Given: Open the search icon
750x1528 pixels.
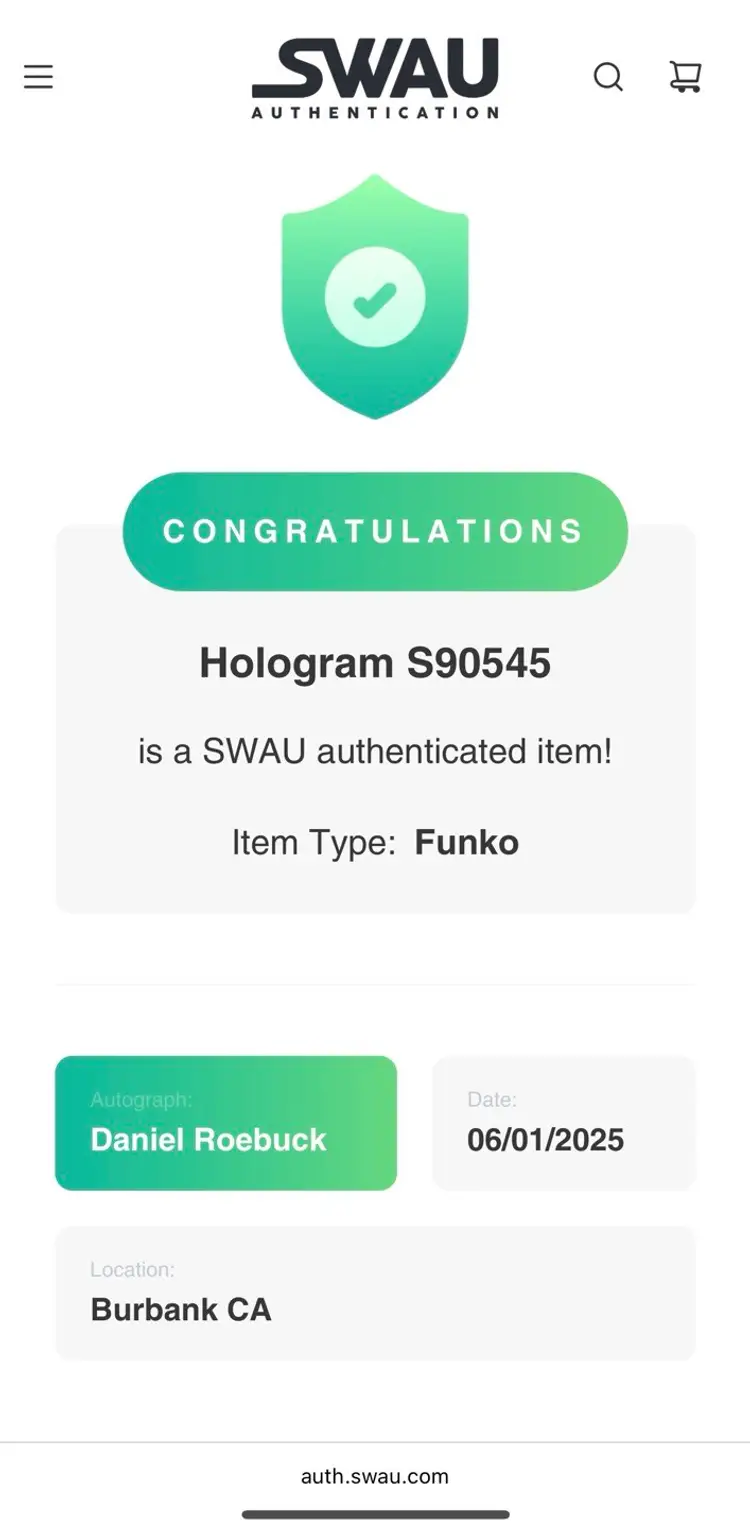Looking at the screenshot, I should (608, 77).
